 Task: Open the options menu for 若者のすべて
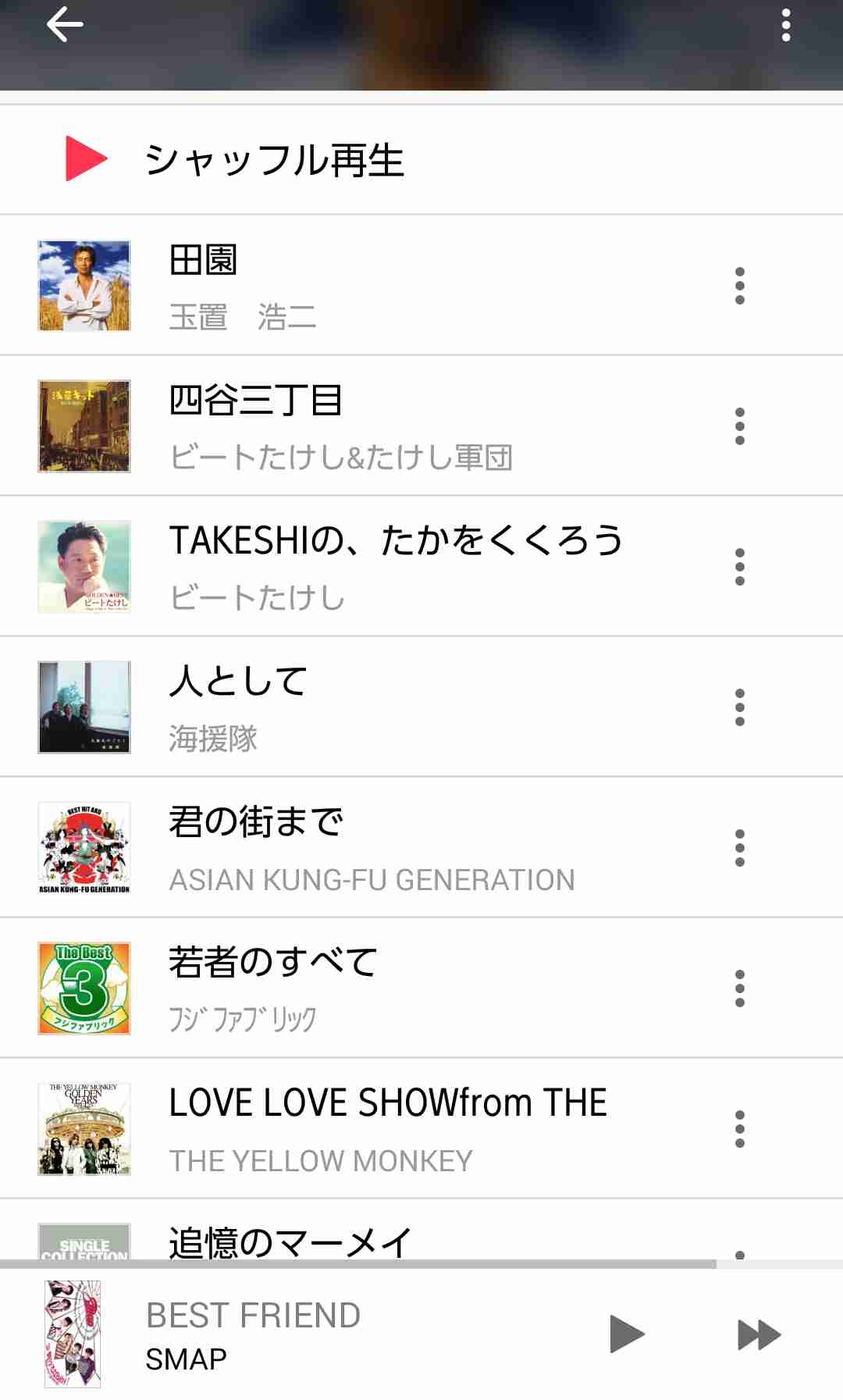coord(738,988)
